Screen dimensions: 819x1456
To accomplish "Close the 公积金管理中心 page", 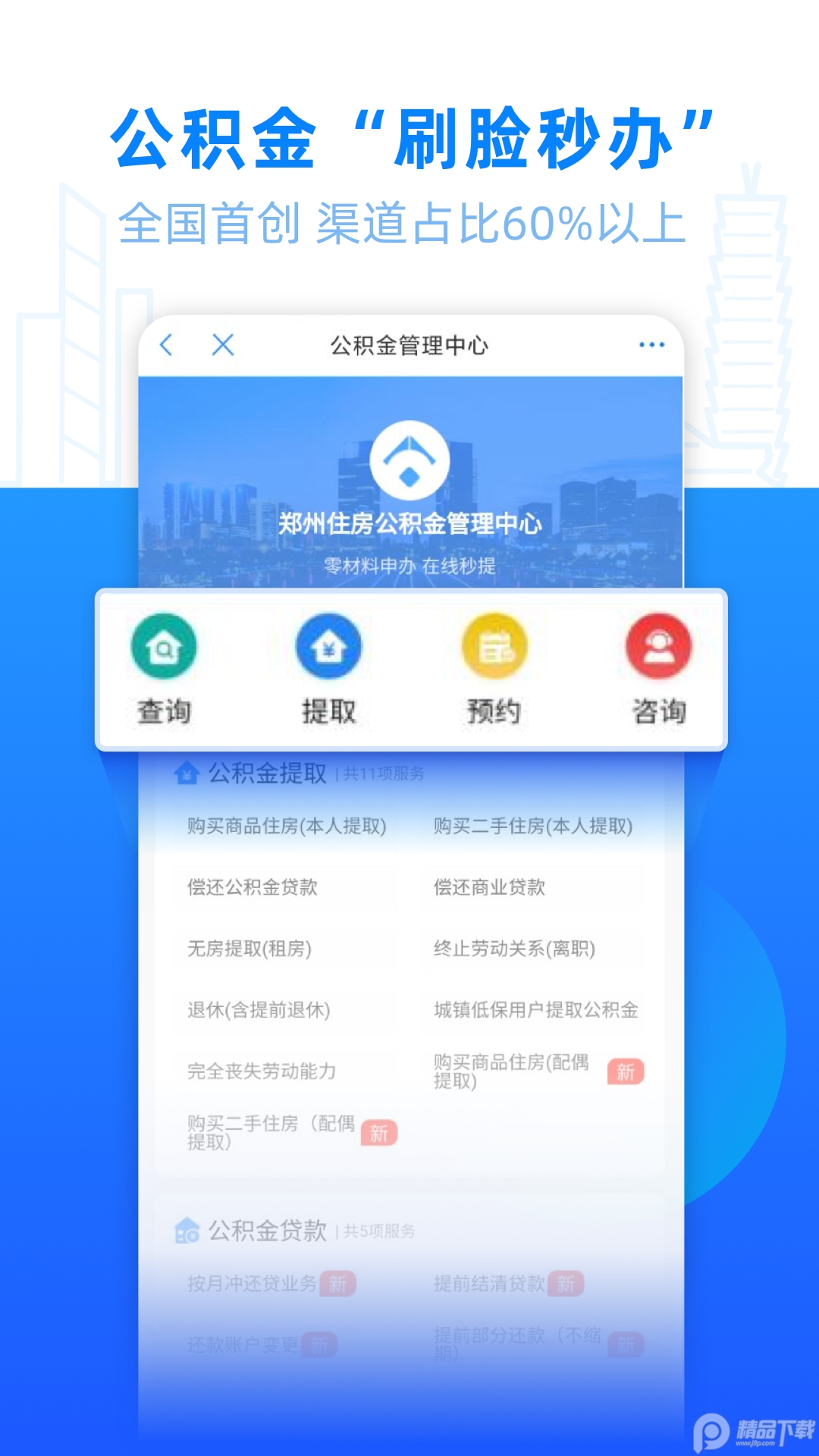I will click(x=221, y=345).
